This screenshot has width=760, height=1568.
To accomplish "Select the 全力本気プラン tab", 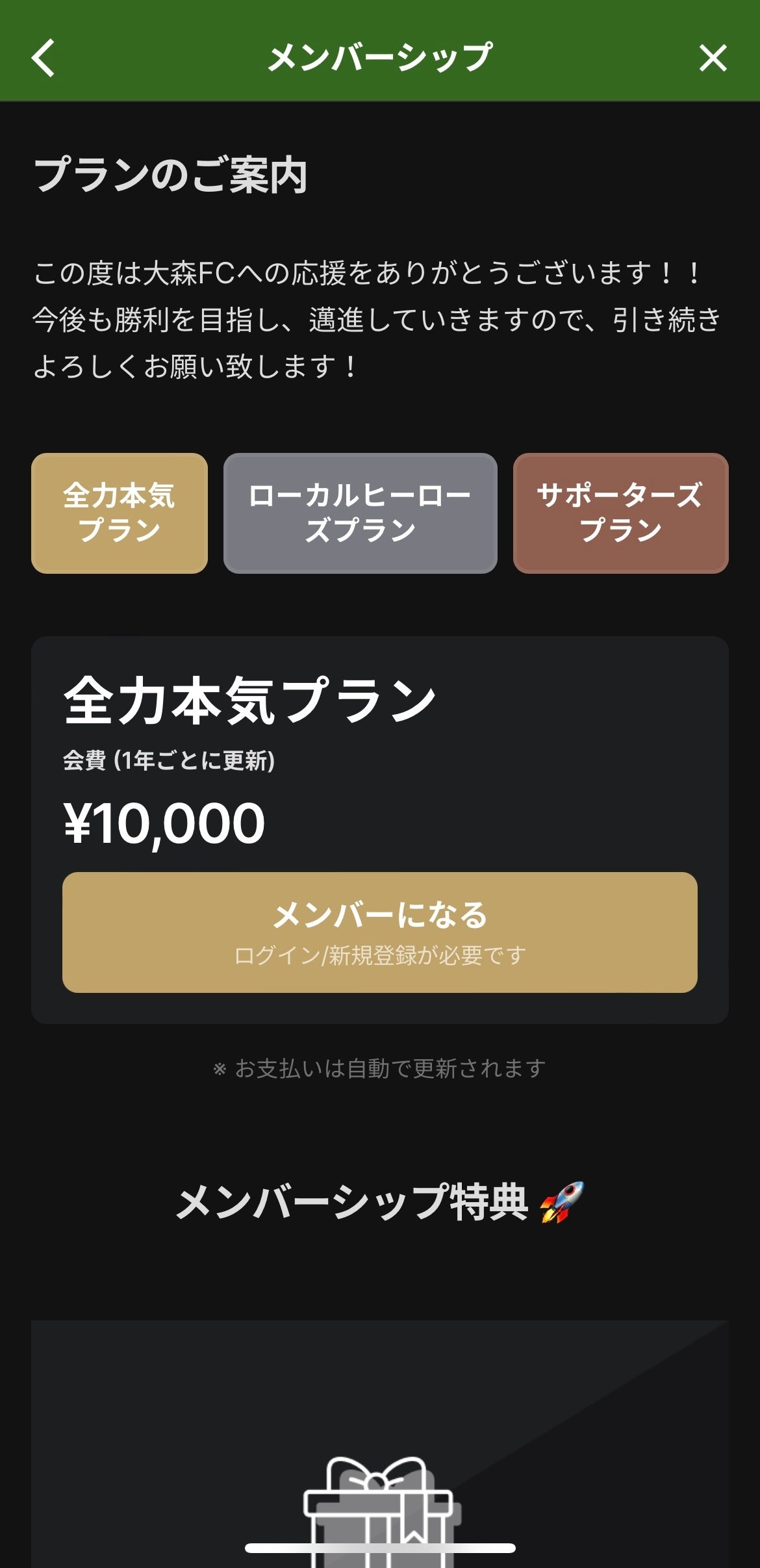I will coord(120,513).
